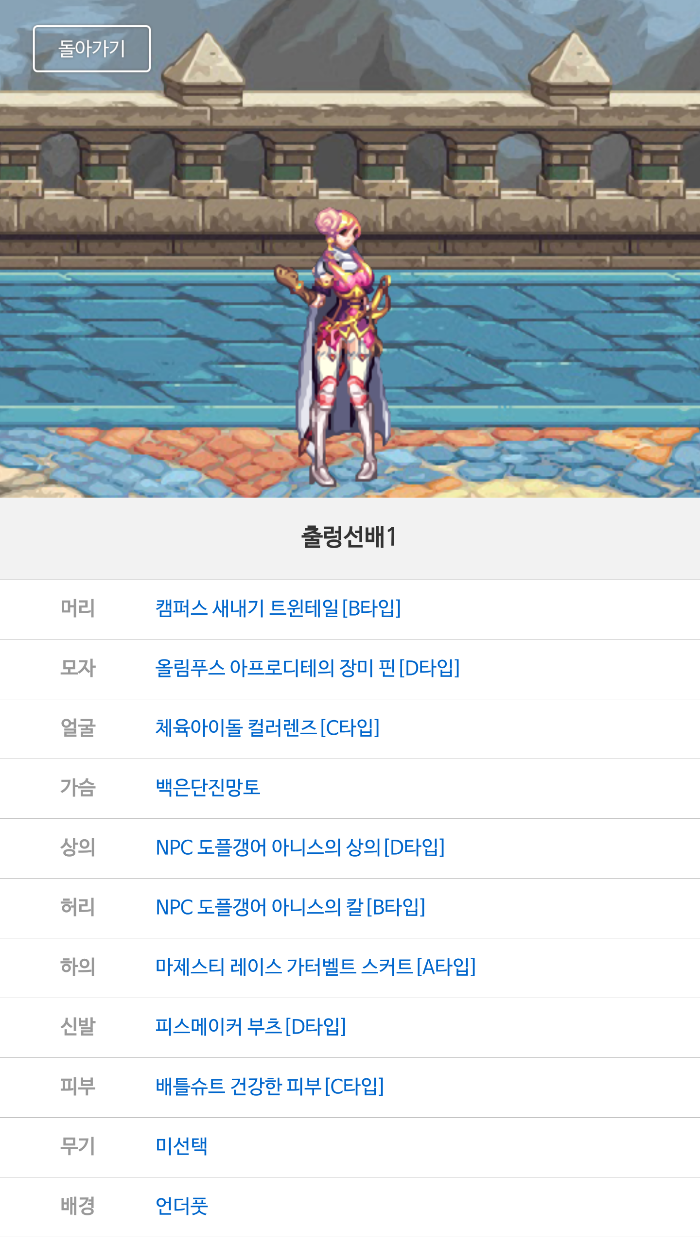Screen dimensions: 700x1244
Task: Open NPC 도플갱어 아니스의 상의 [D타입]
Action: click(x=300, y=848)
